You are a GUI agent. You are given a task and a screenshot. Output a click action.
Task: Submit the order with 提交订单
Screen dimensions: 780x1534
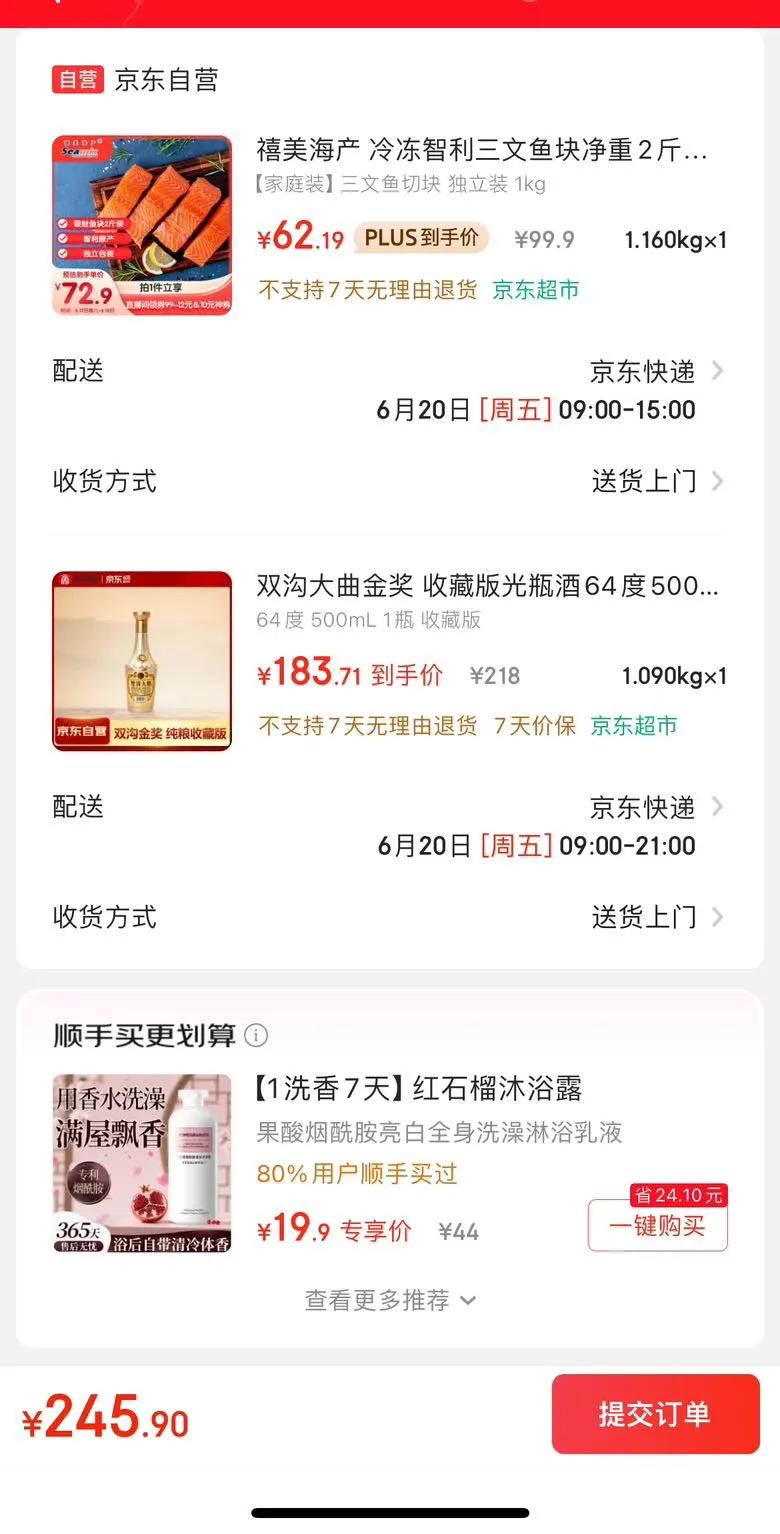coord(655,1413)
